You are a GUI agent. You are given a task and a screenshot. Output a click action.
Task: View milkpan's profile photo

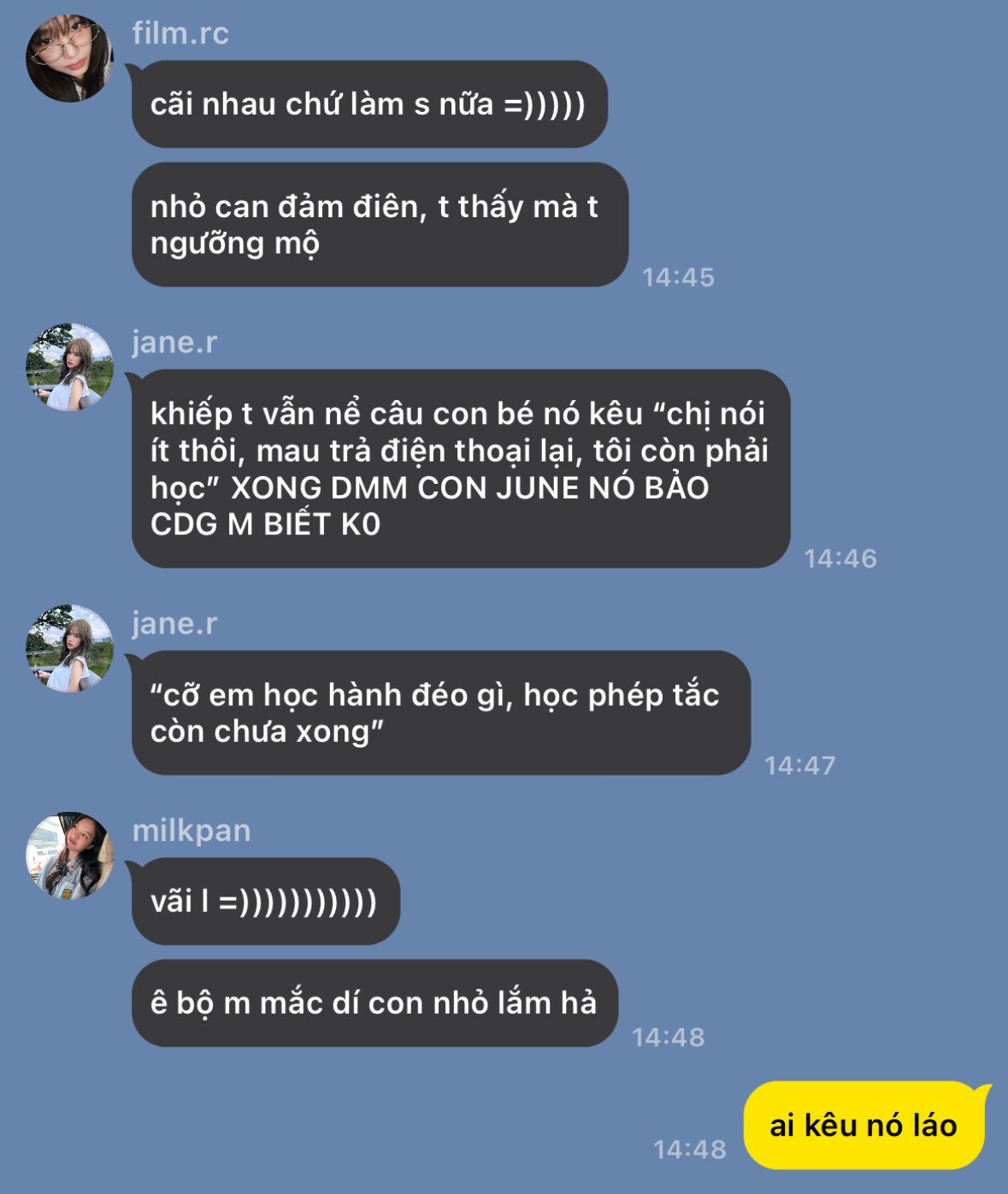tap(69, 855)
